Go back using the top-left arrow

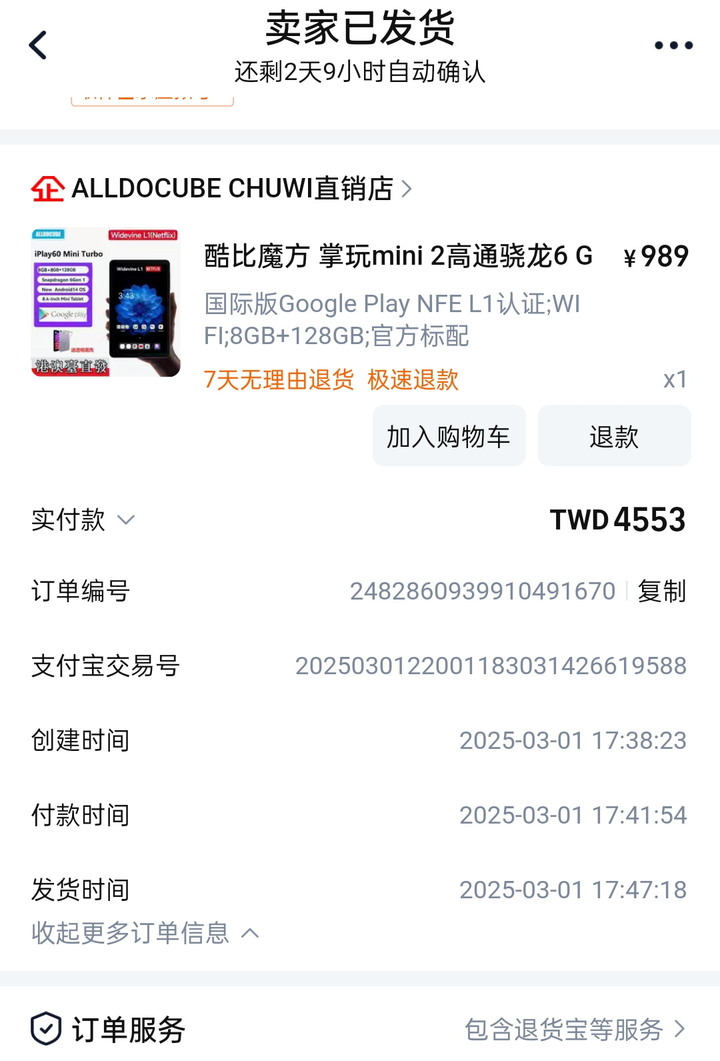click(x=38, y=45)
